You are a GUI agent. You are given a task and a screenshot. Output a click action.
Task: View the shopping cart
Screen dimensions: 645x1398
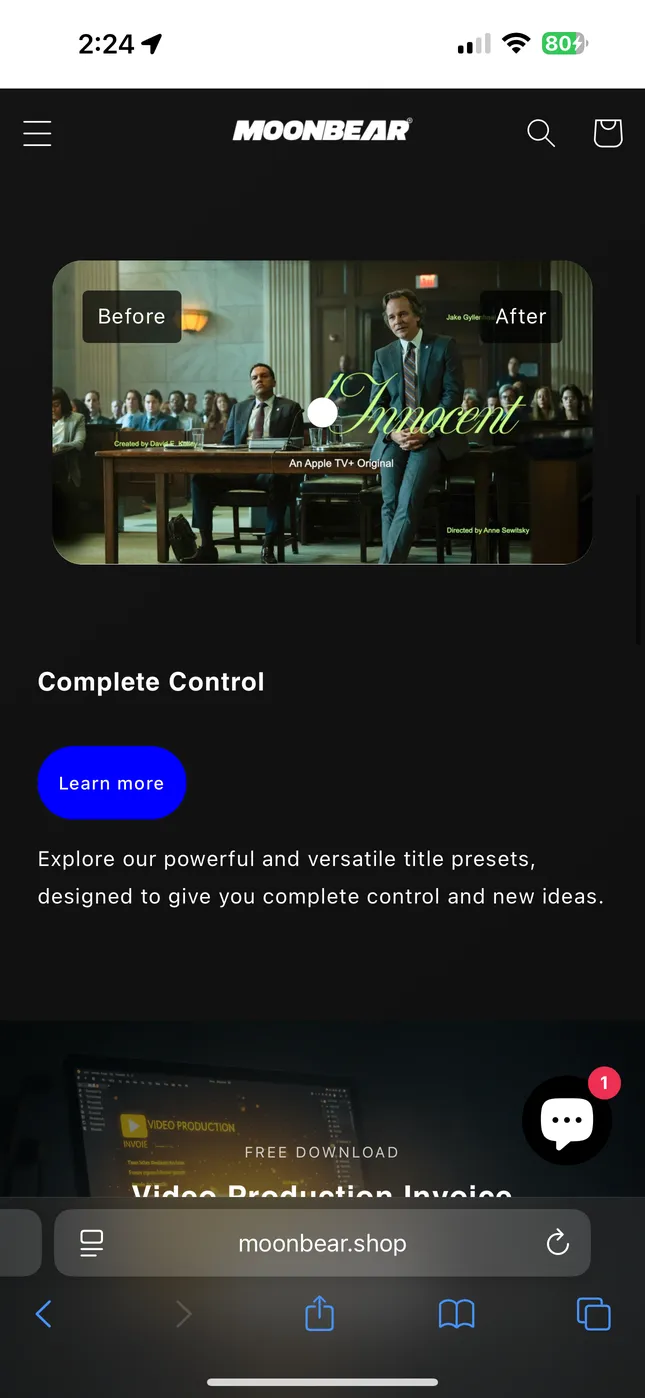click(x=607, y=133)
